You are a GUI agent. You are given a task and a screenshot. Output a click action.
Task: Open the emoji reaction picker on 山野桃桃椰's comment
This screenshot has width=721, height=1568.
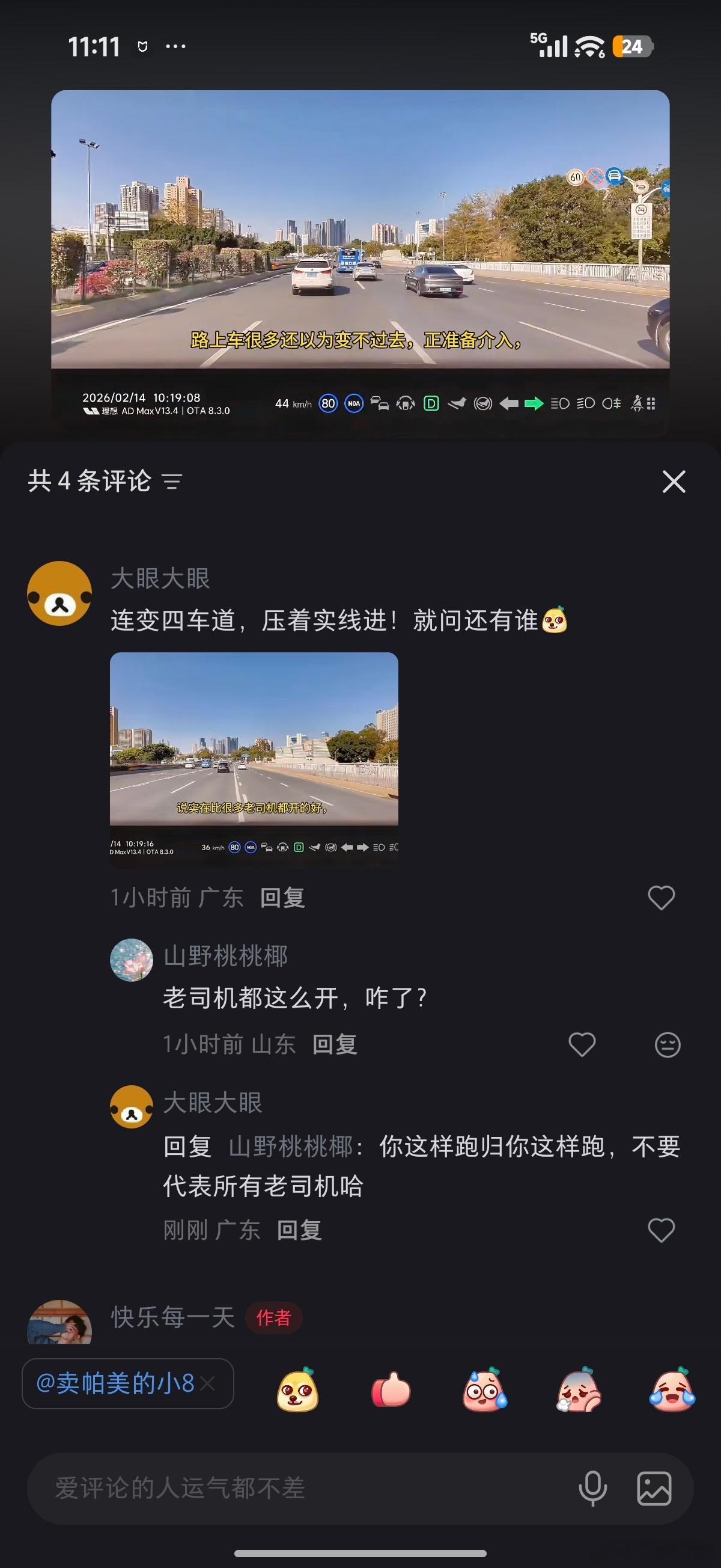point(668,1044)
